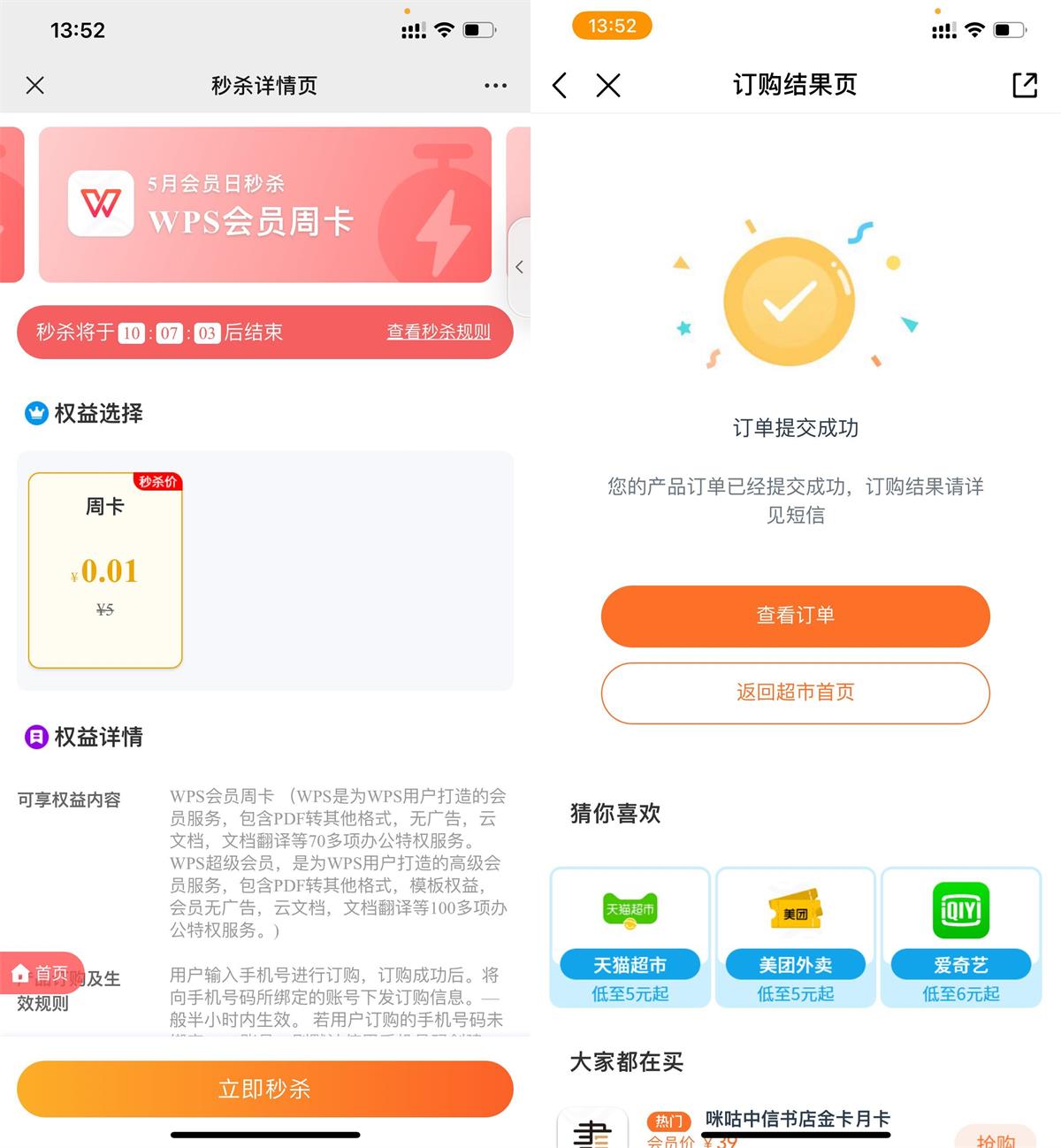Open the 爱奇艺 card
Viewport: 1061px width, 1148px height.
click(960, 937)
